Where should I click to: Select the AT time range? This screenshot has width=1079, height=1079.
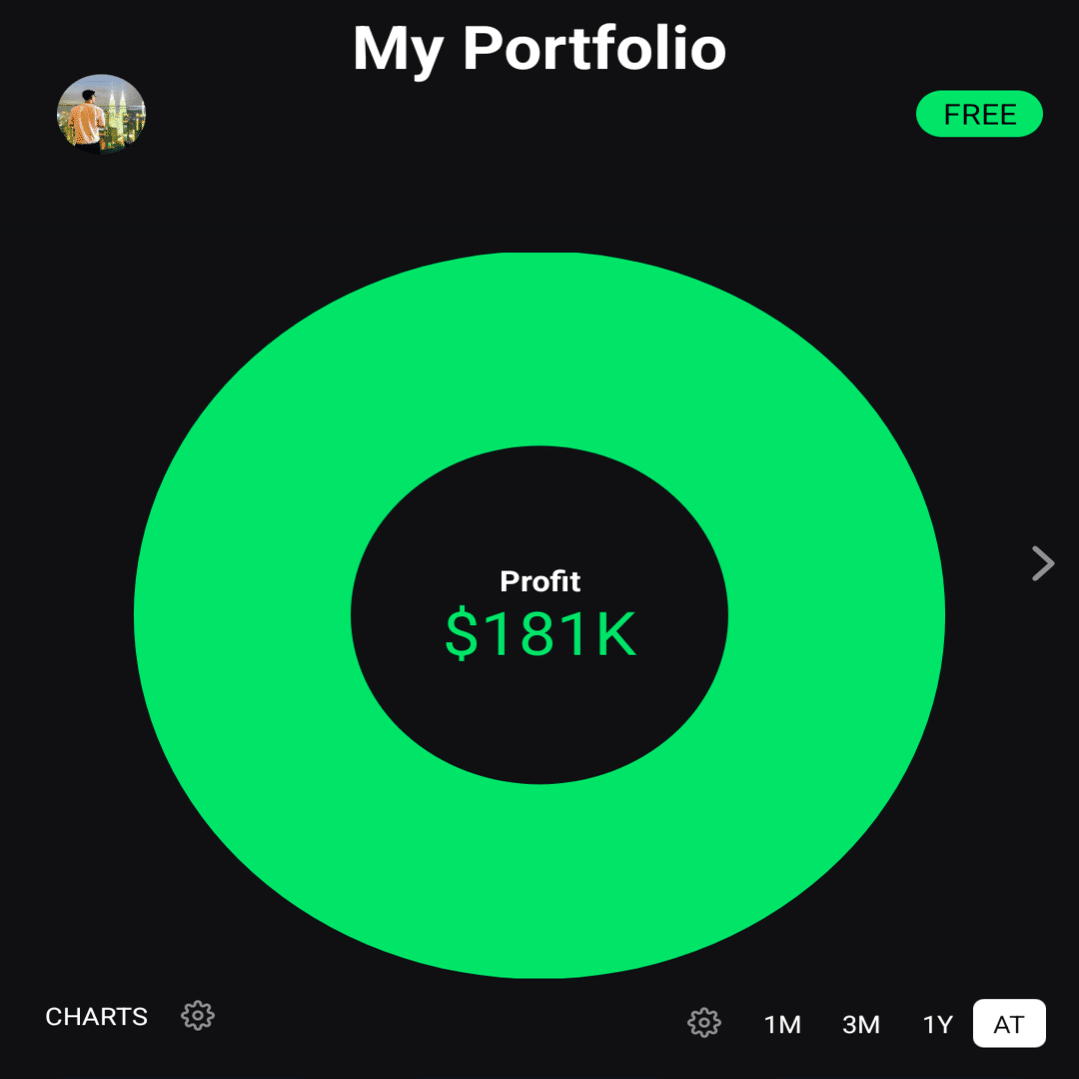coord(1009,1024)
